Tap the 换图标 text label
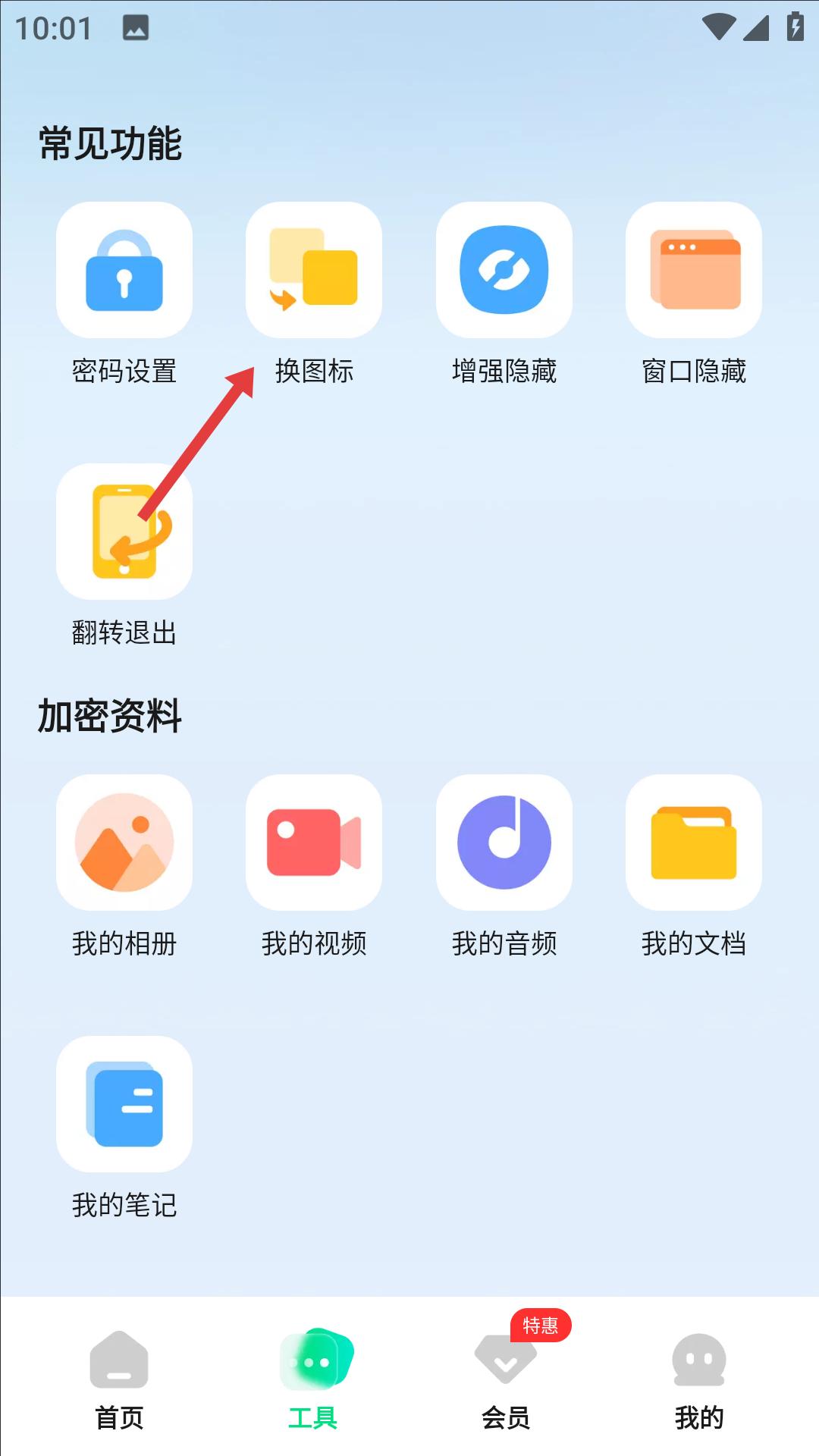819x1456 pixels. (x=315, y=372)
